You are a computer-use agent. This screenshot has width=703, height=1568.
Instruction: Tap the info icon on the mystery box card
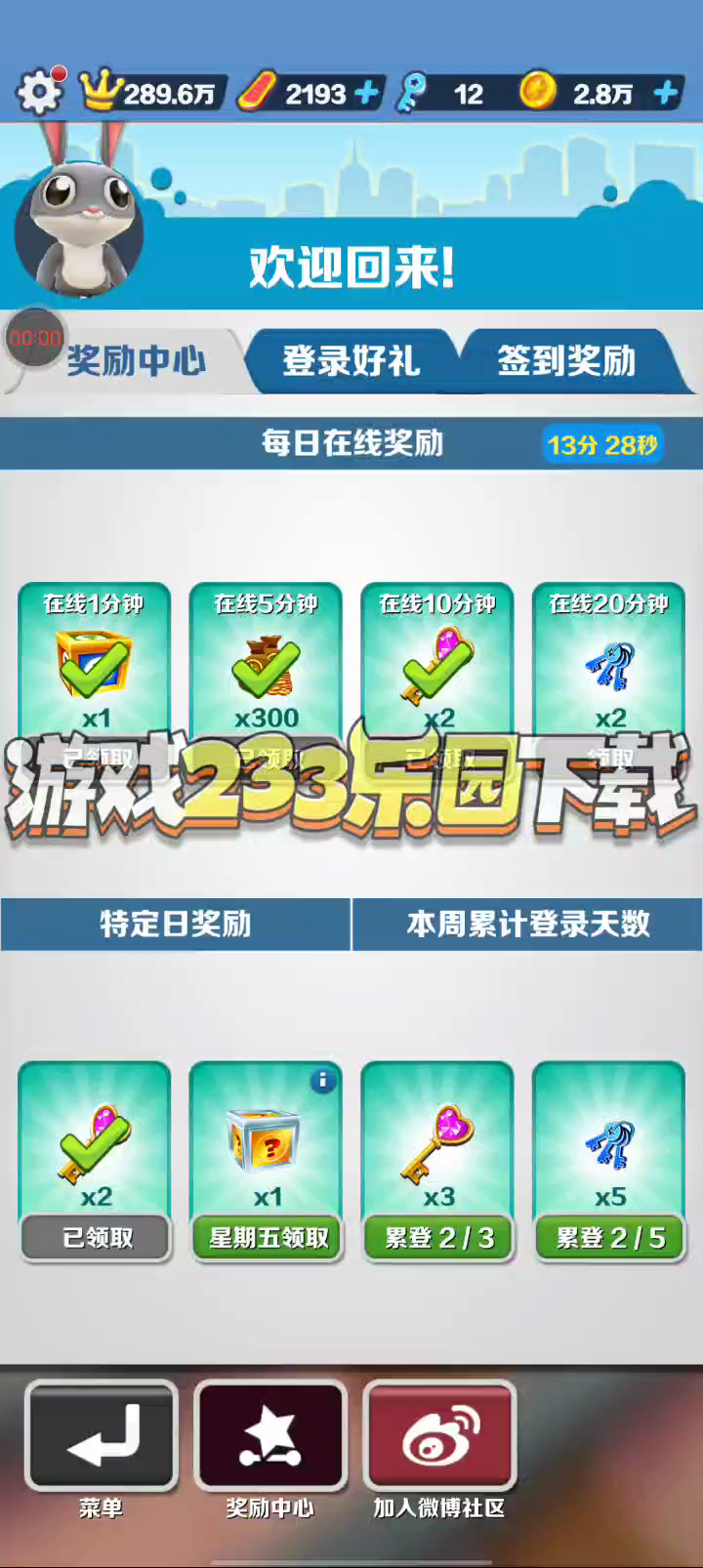(x=323, y=1081)
